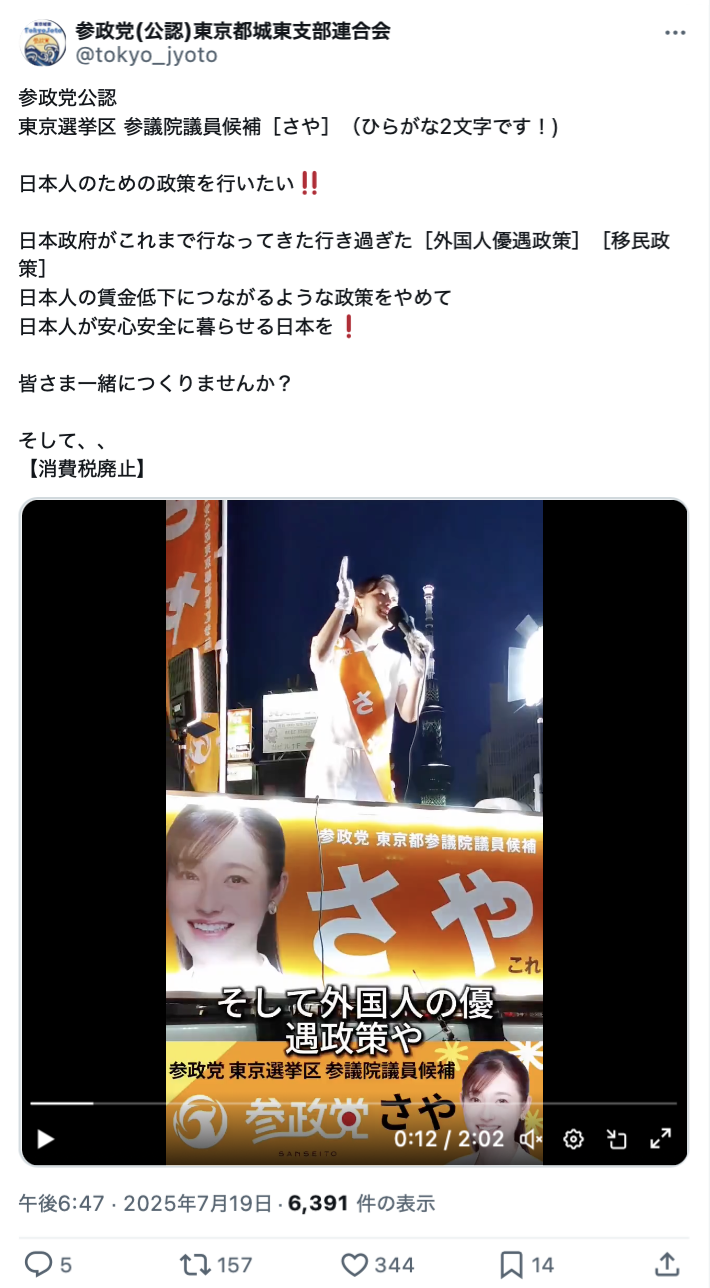Open the tweet's three-dot overflow menu

click(675, 33)
